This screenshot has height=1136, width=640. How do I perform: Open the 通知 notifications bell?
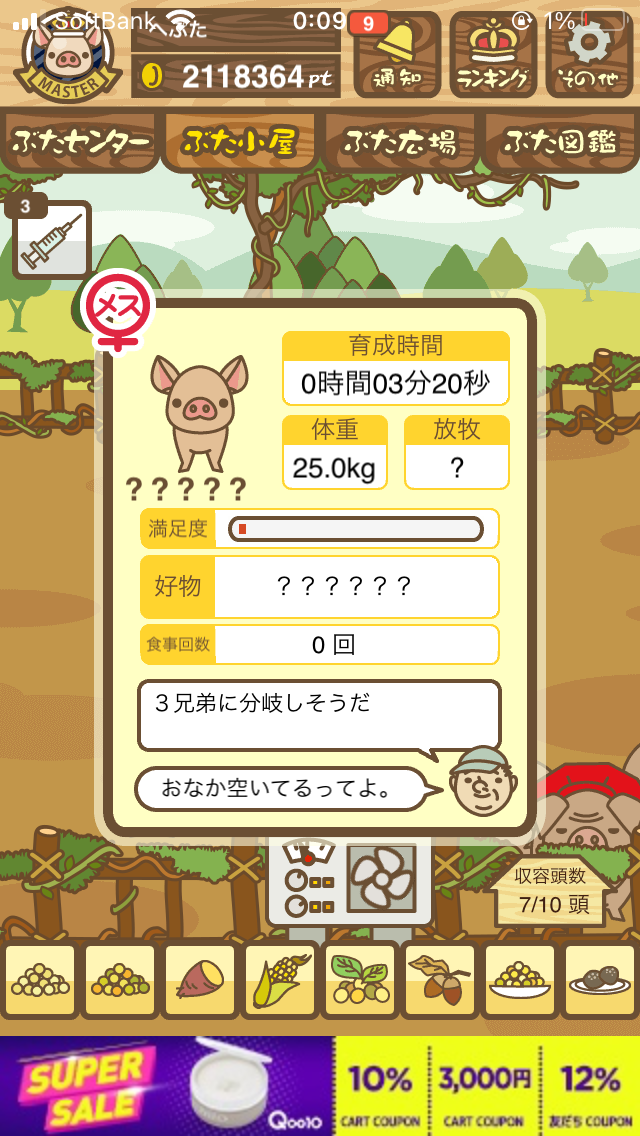pyautogui.click(x=397, y=55)
